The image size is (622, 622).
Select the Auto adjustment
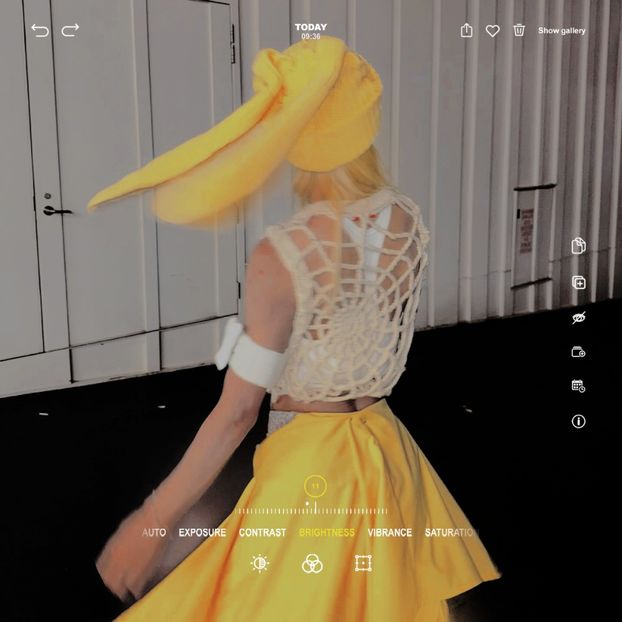(x=154, y=533)
